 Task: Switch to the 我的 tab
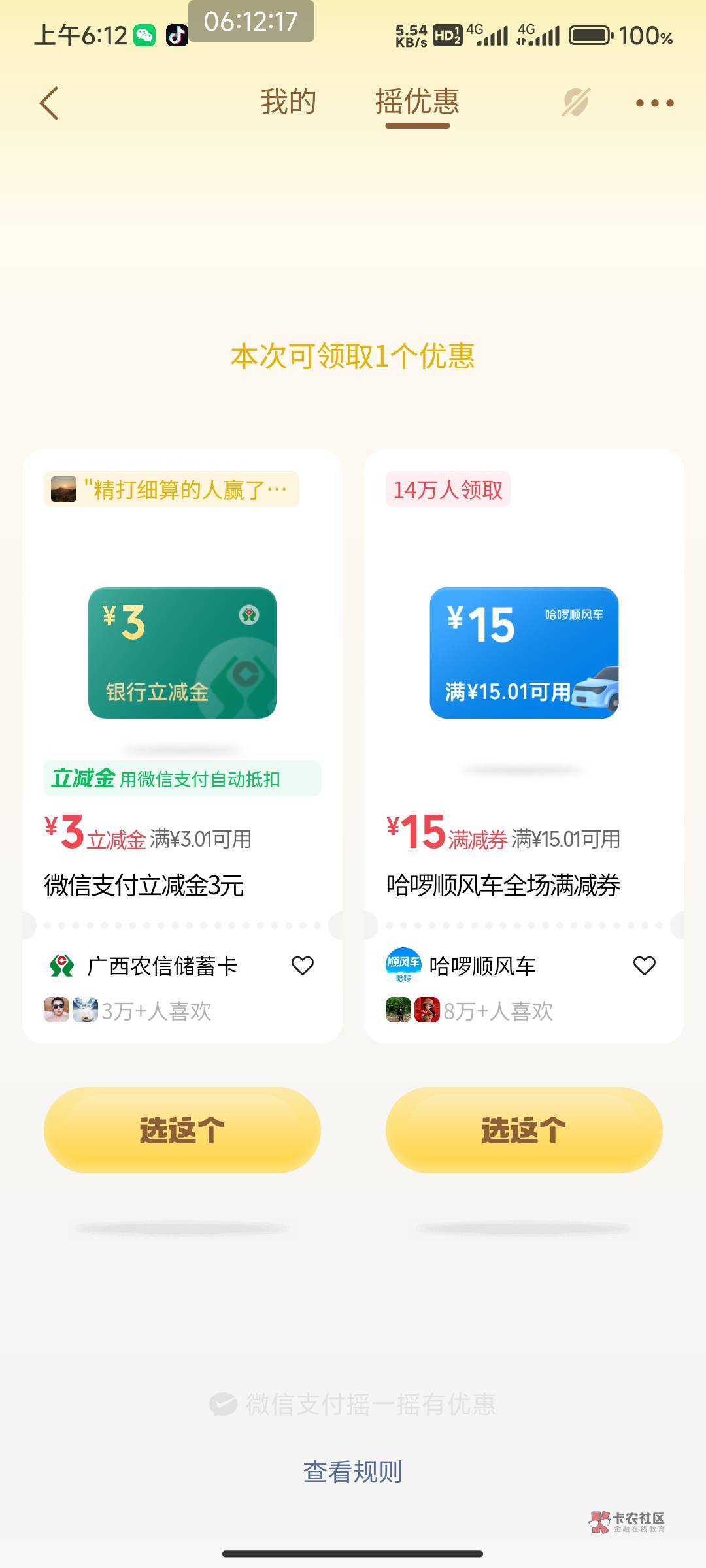[288, 102]
